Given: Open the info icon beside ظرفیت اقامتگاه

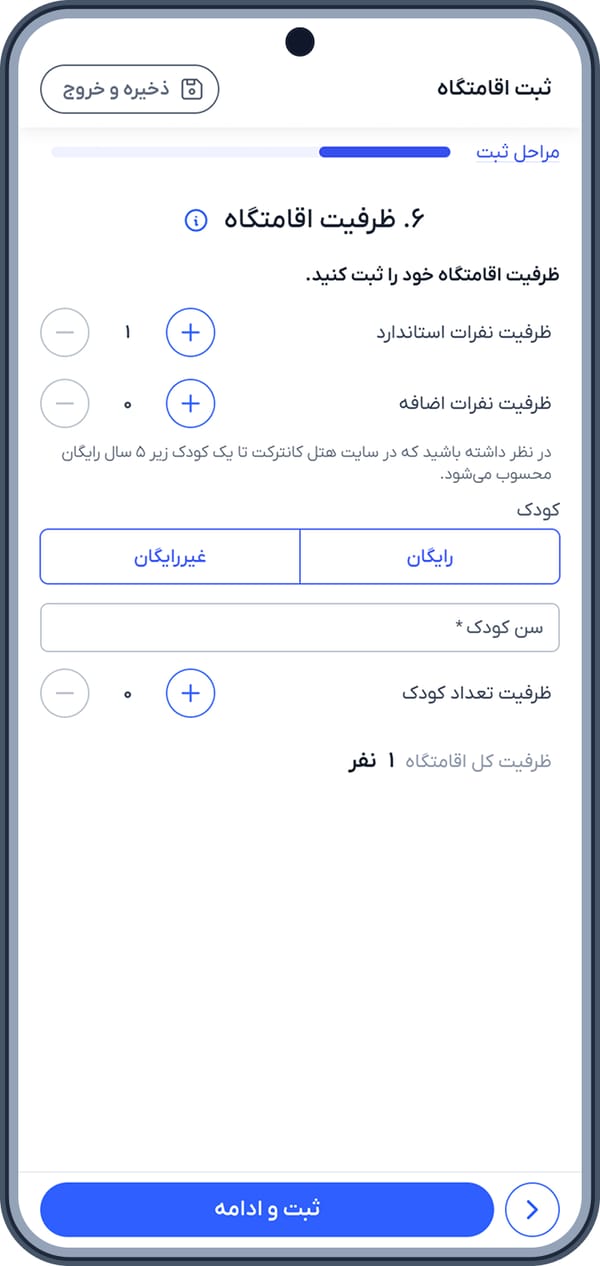Looking at the screenshot, I should click(x=195, y=219).
